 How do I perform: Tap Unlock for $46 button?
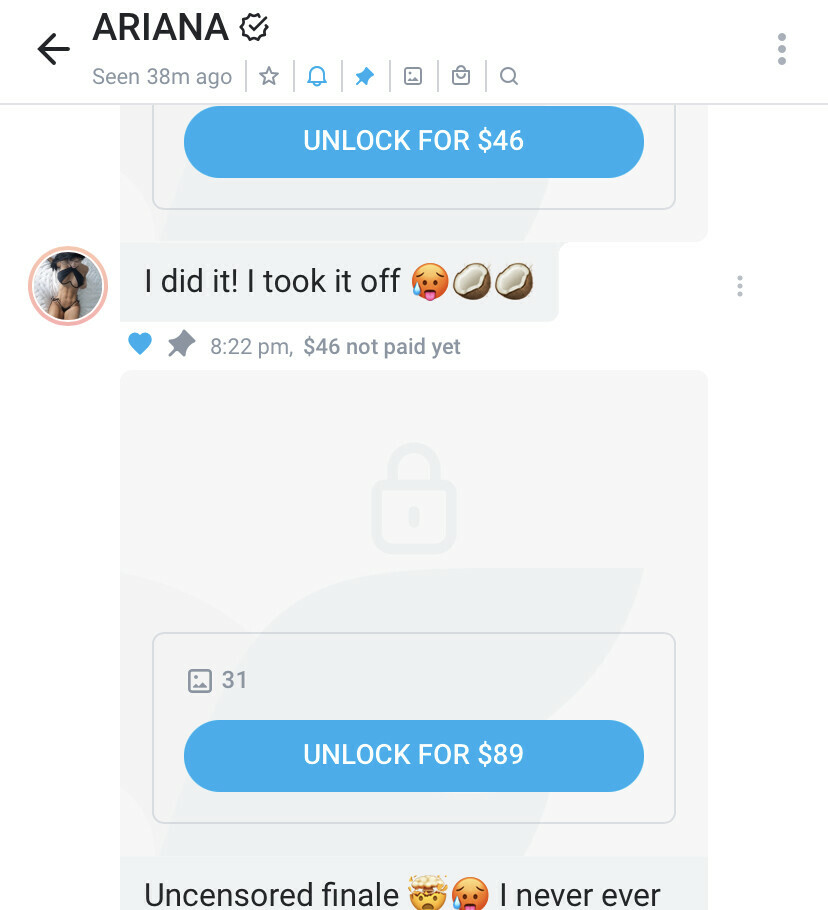tap(413, 141)
